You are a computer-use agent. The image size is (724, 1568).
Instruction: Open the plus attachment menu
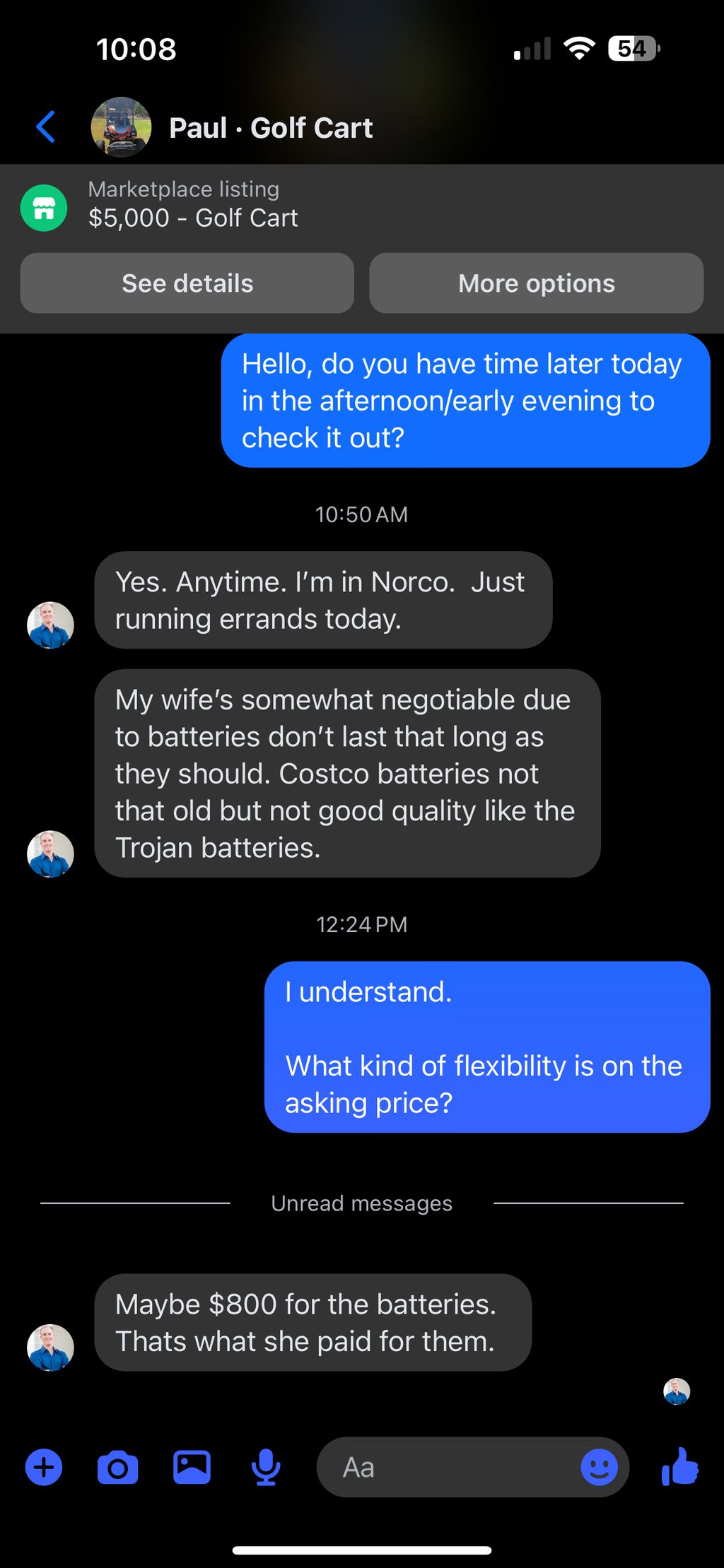[44, 1468]
